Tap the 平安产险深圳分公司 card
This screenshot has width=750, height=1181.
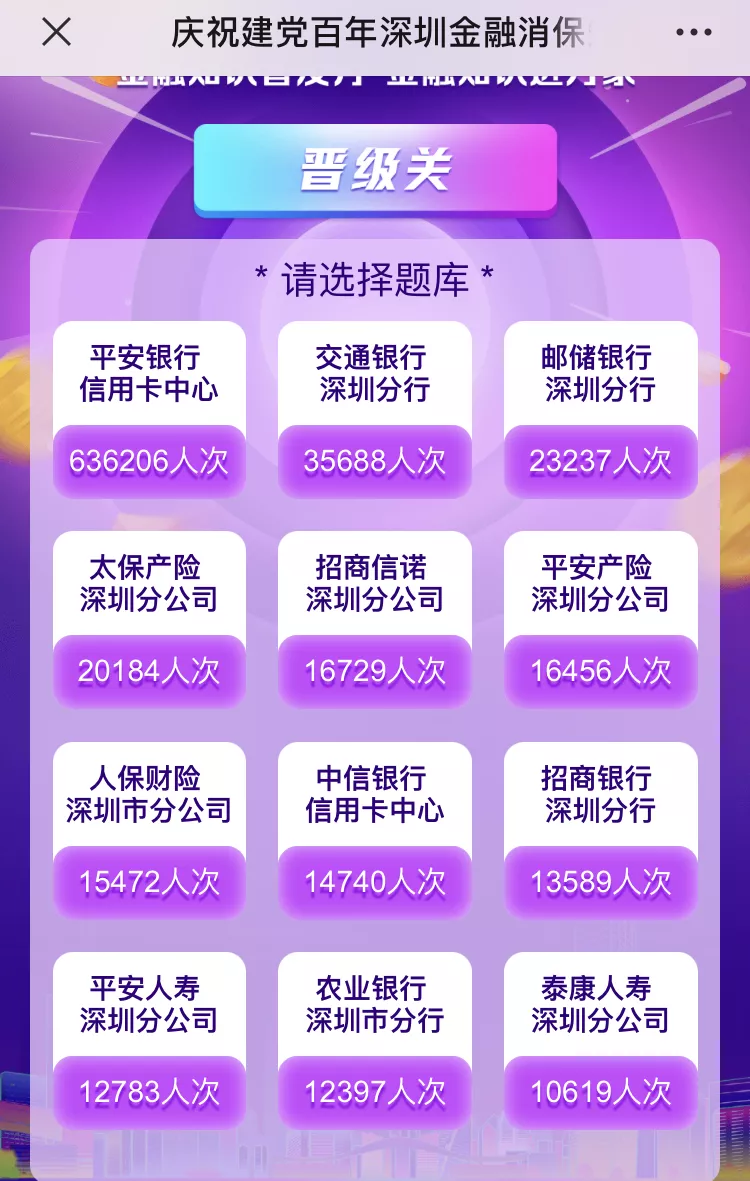click(600, 619)
